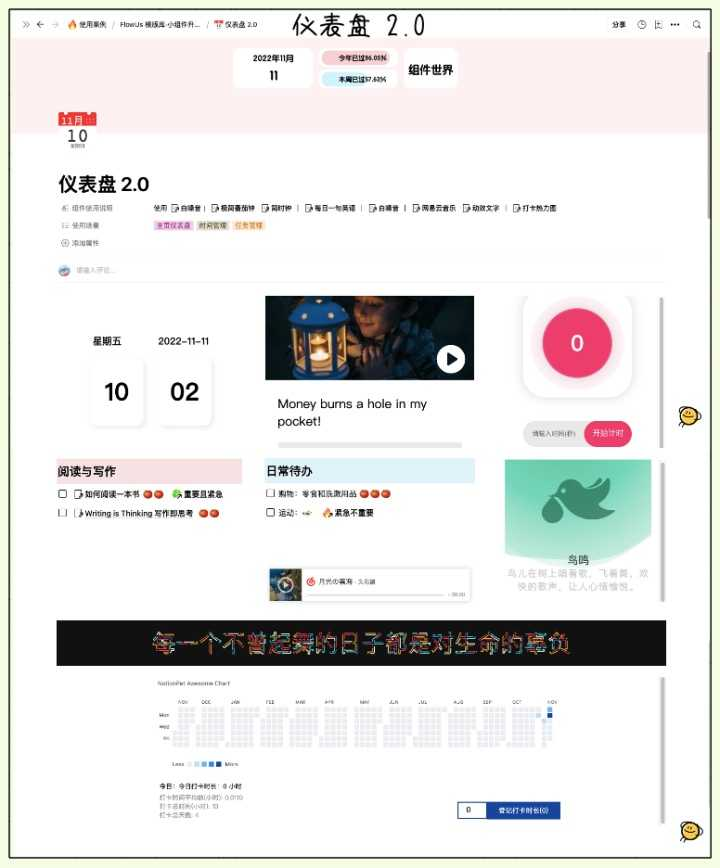Open the FlowUs 模板库 breadcrumb
Viewport: 720px width, 868px height.
point(159,24)
